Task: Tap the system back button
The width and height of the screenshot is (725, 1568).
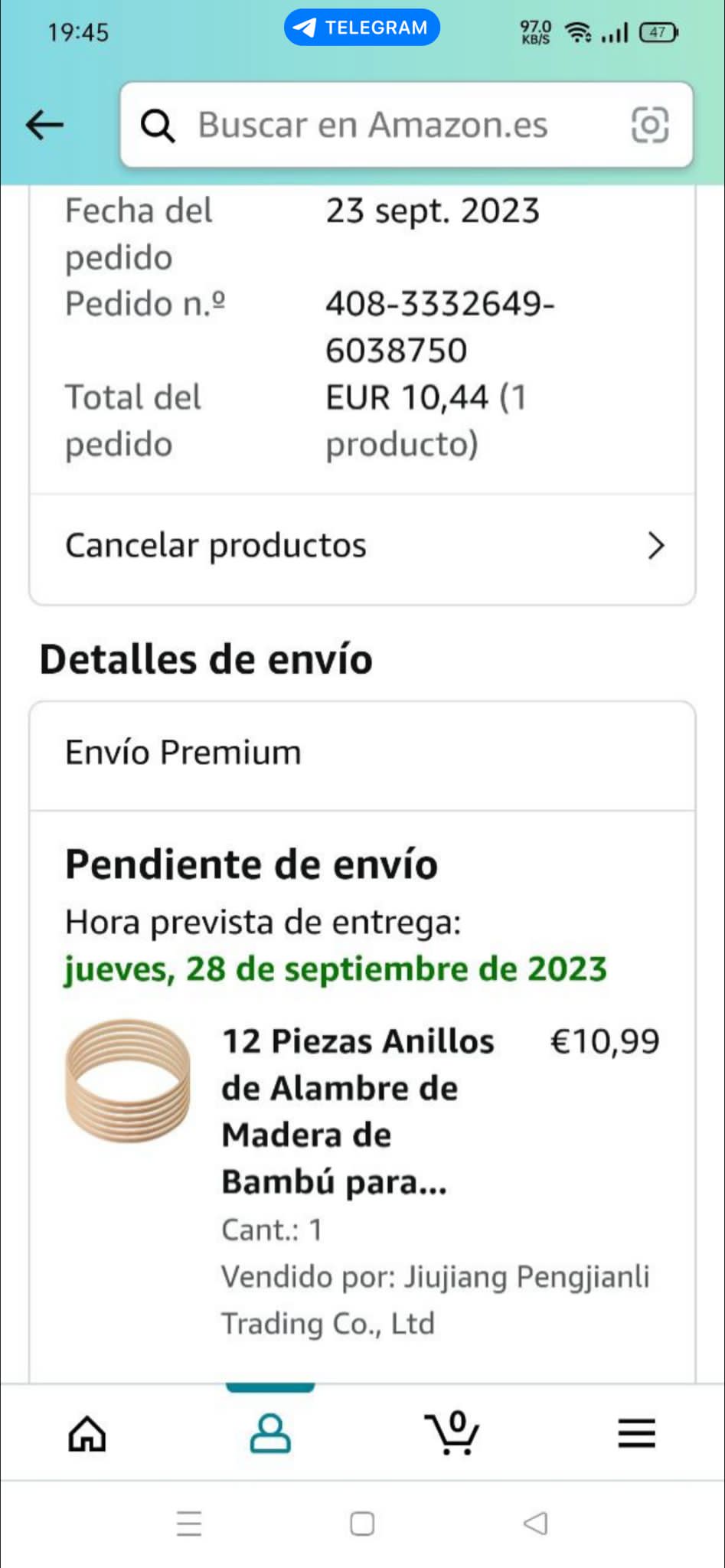Action: (536, 1524)
